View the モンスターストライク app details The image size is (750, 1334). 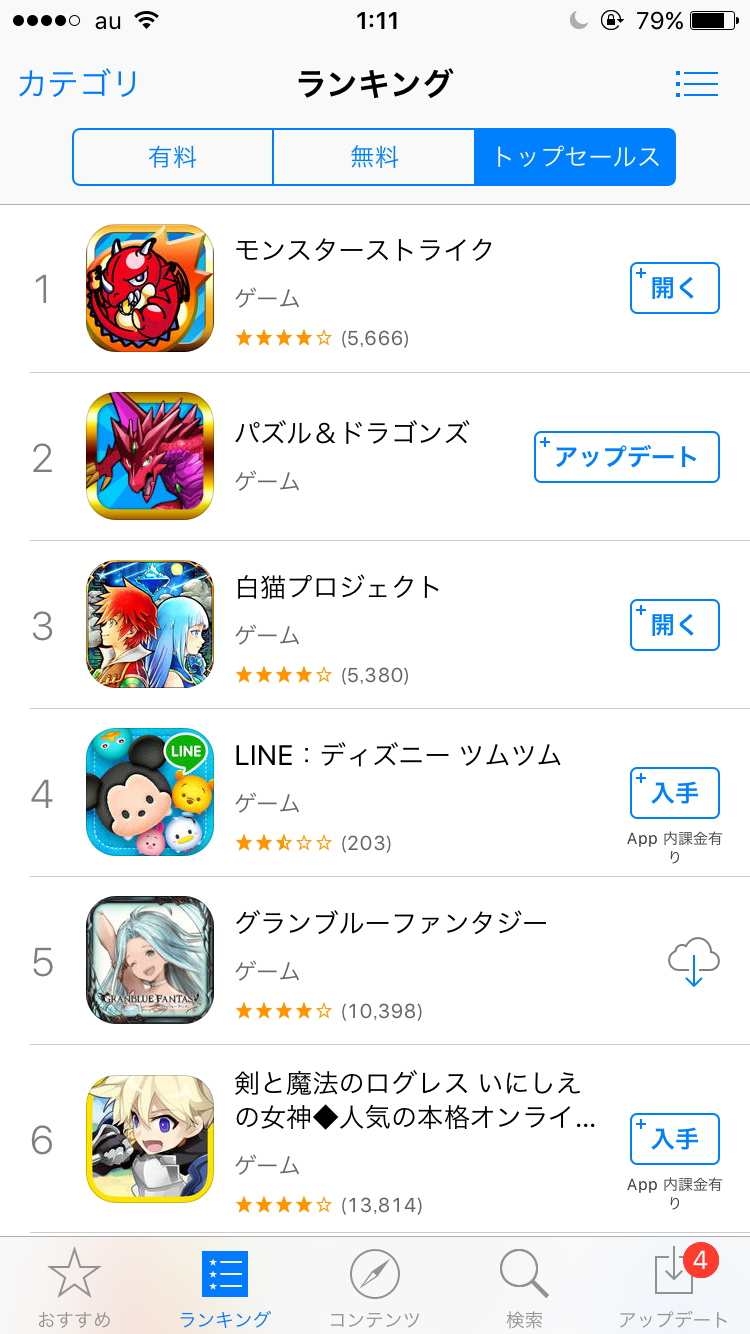point(364,249)
